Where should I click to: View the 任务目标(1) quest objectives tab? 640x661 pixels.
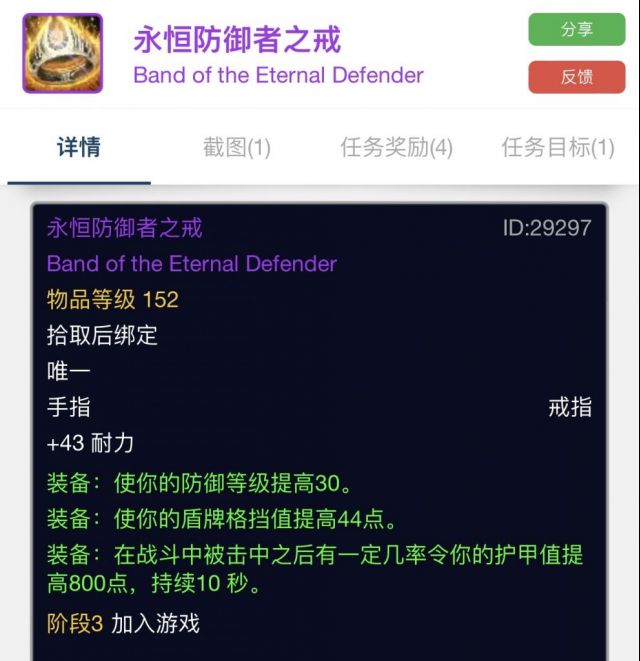coord(557,148)
